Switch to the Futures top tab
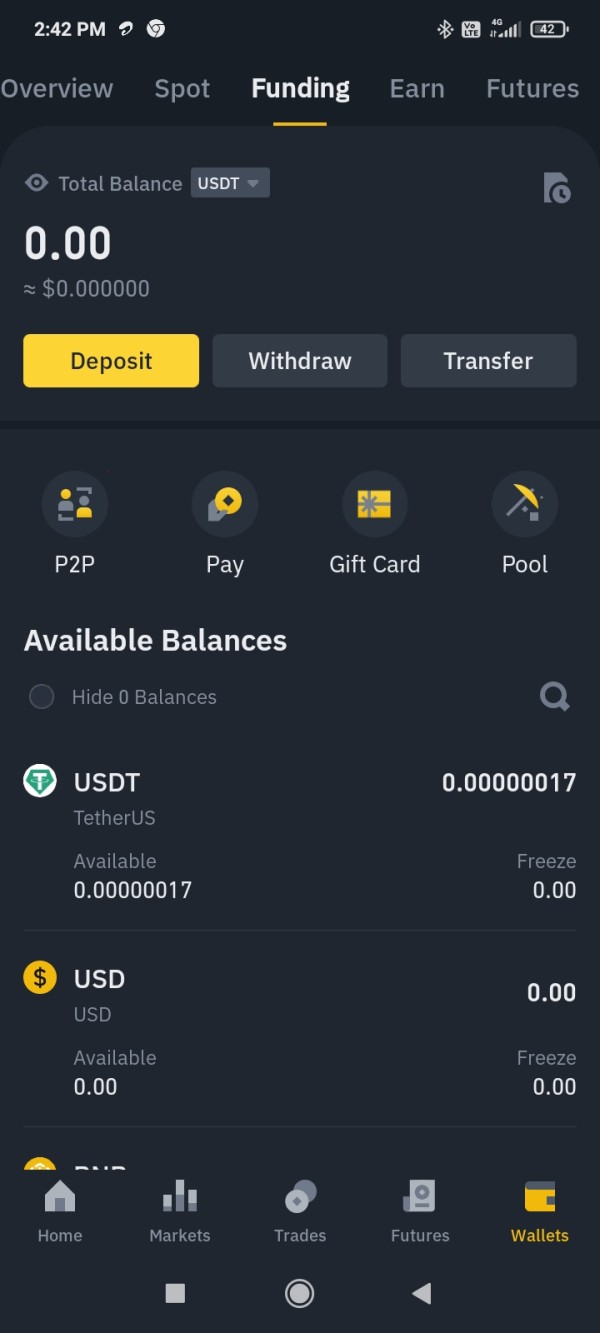 [x=532, y=89]
